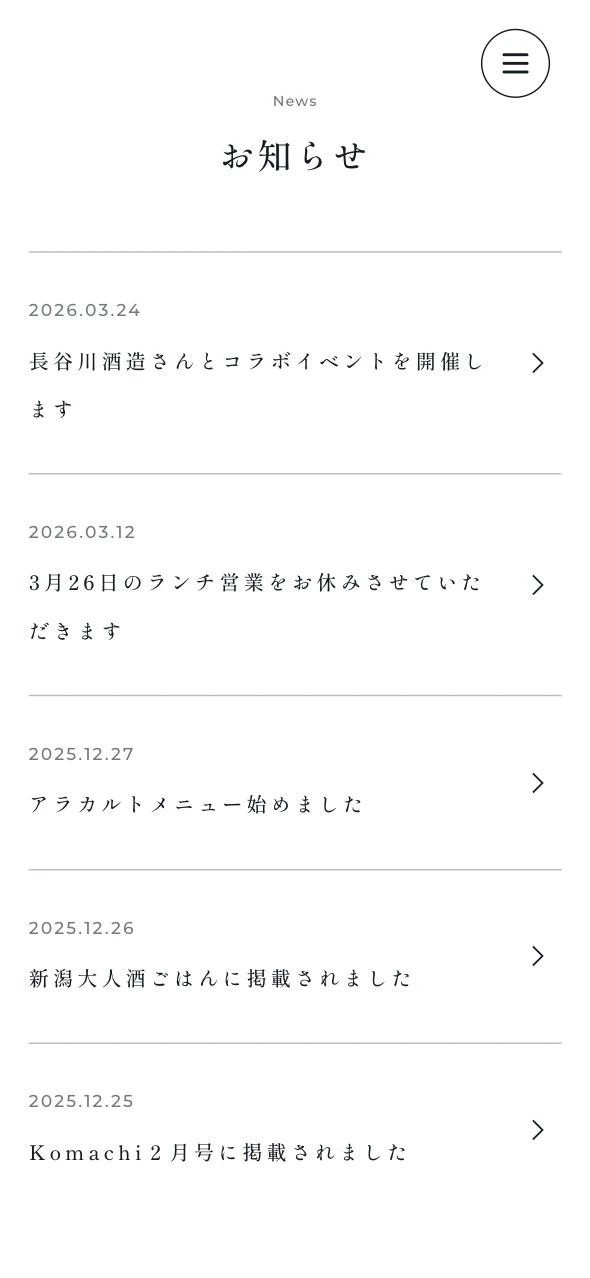Open the 3月26日 lunch closure notice
The width and height of the screenshot is (590, 1278).
[x=295, y=585]
